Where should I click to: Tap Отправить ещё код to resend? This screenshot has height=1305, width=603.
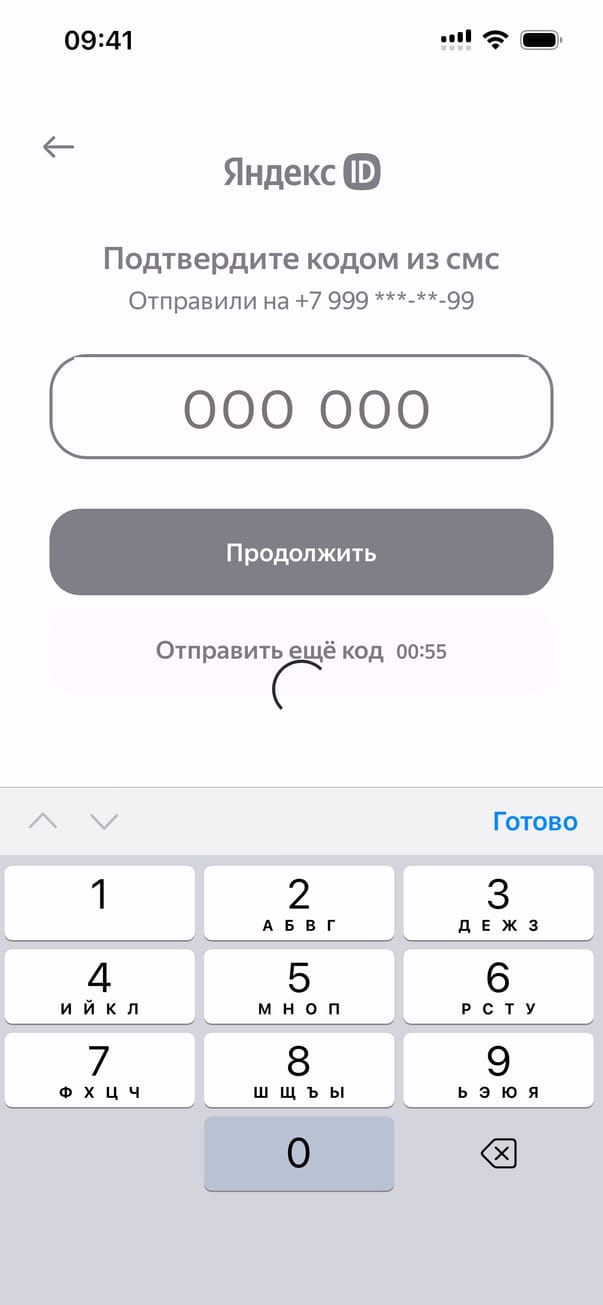pyautogui.click(x=270, y=651)
